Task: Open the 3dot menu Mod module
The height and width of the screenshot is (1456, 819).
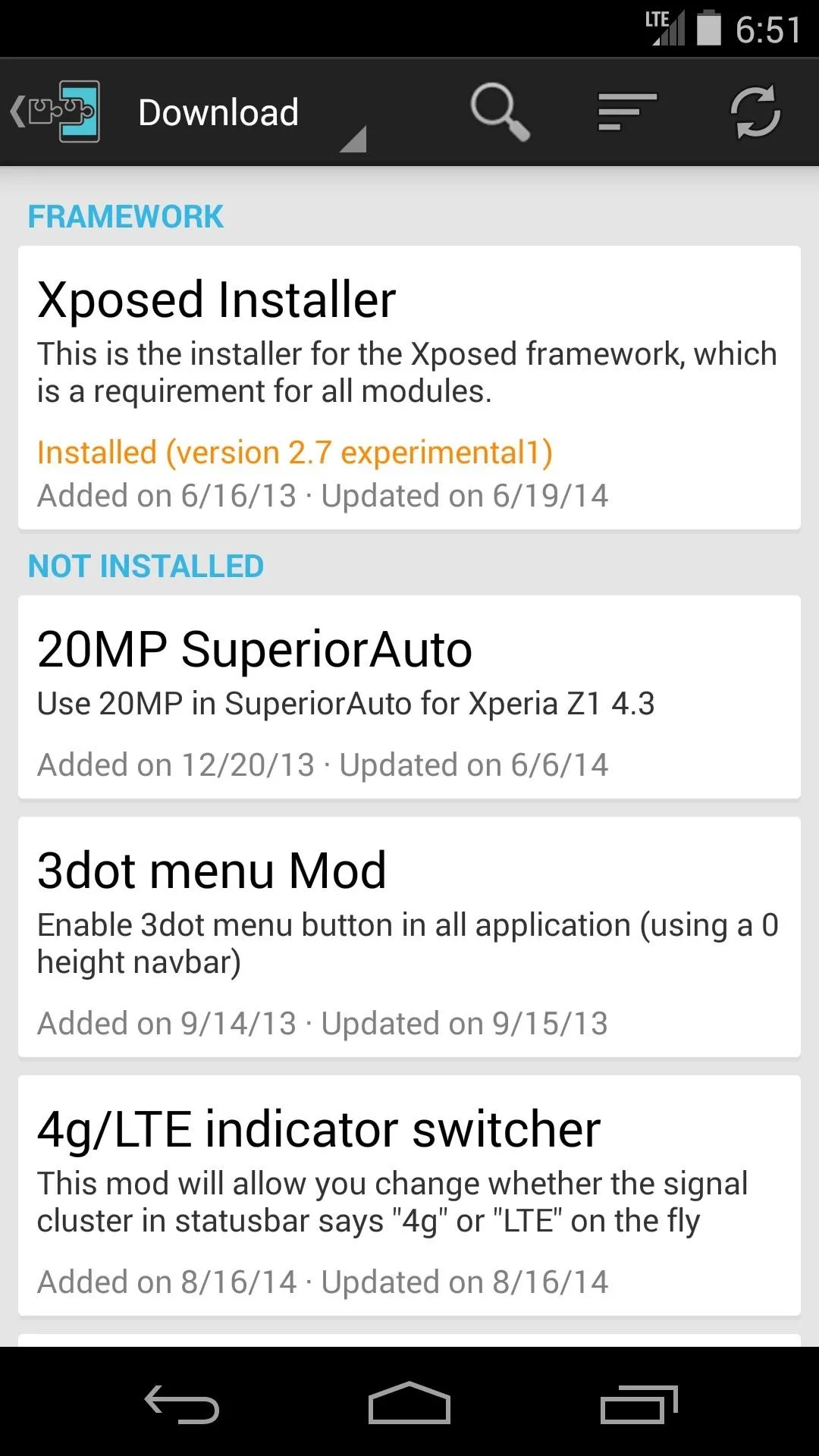Action: point(409,937)
